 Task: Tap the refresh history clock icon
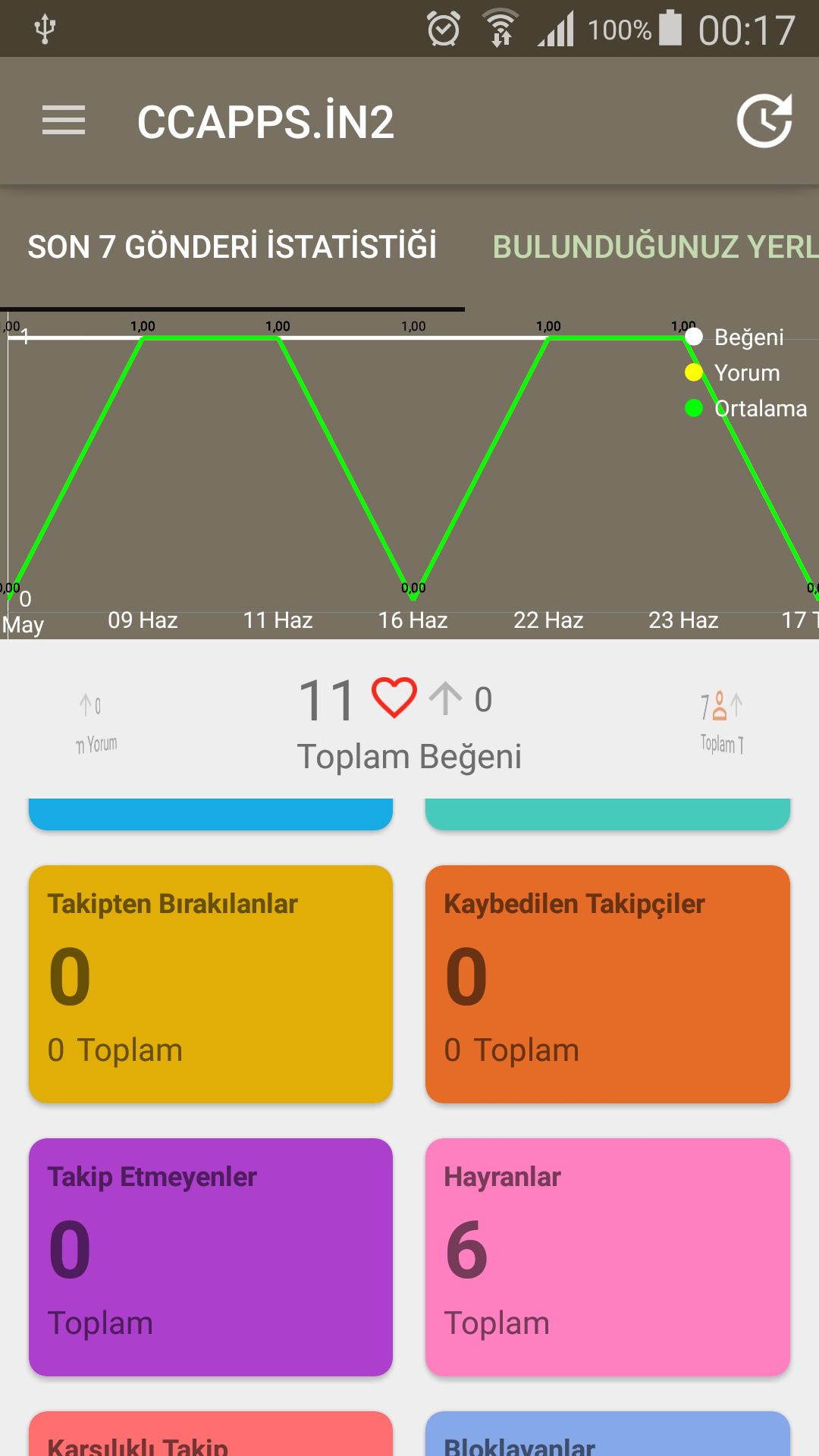(764, 121)
